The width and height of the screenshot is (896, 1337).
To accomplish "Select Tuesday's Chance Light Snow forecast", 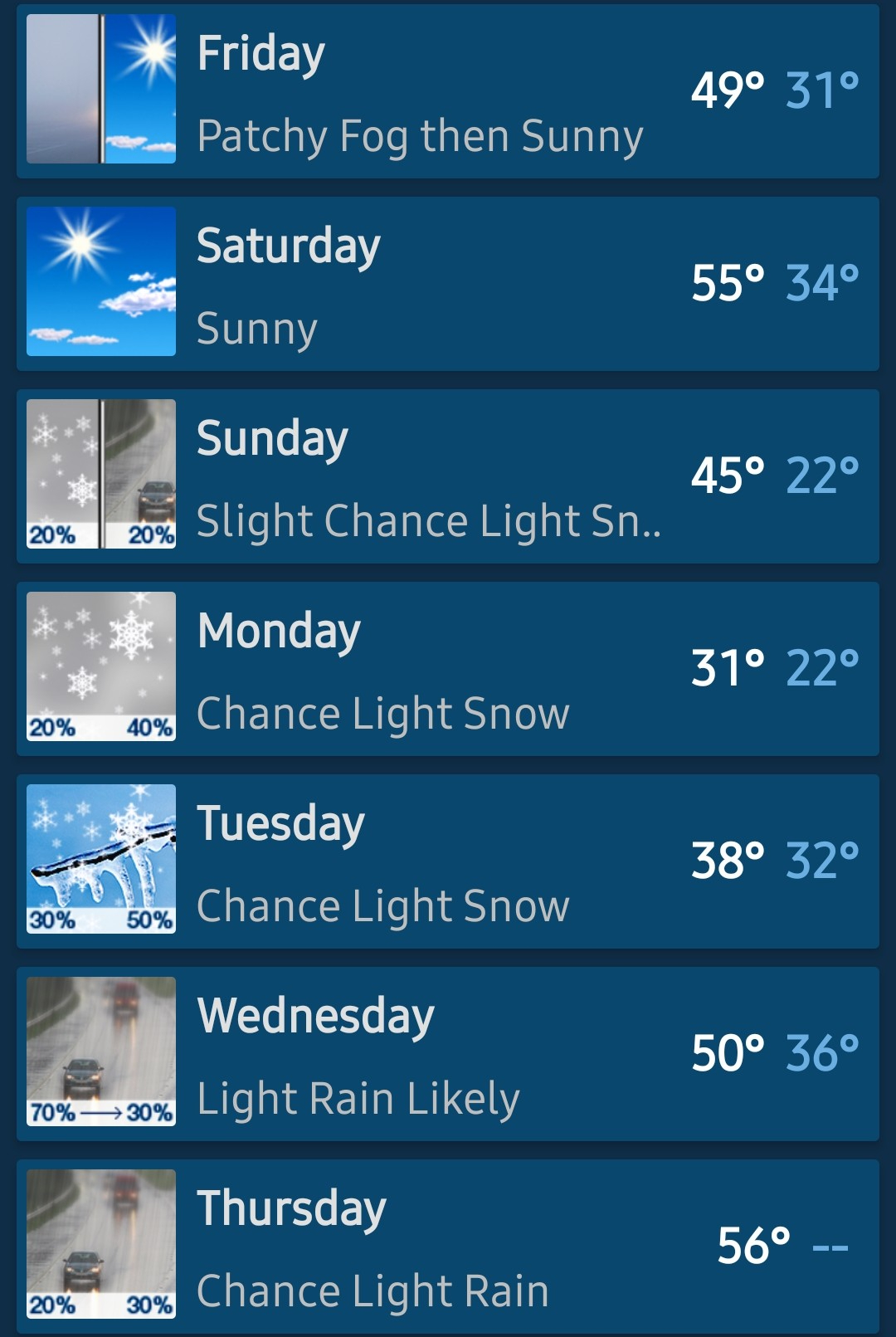I will click(448, 861).
